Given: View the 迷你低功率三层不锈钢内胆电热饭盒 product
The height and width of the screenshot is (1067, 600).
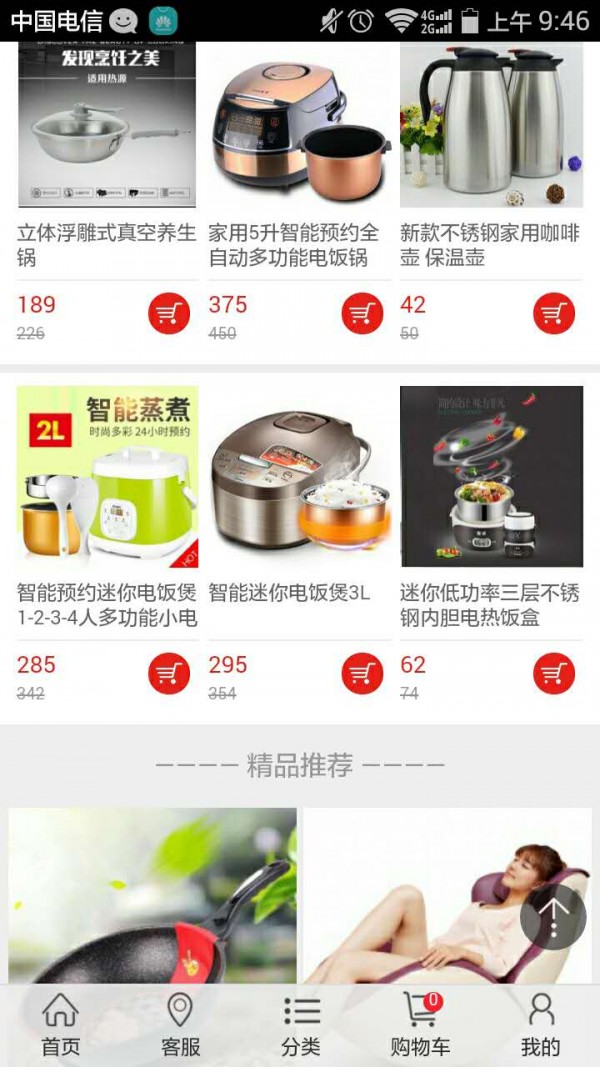Looking at the screenshot, I should pos(491,477).
